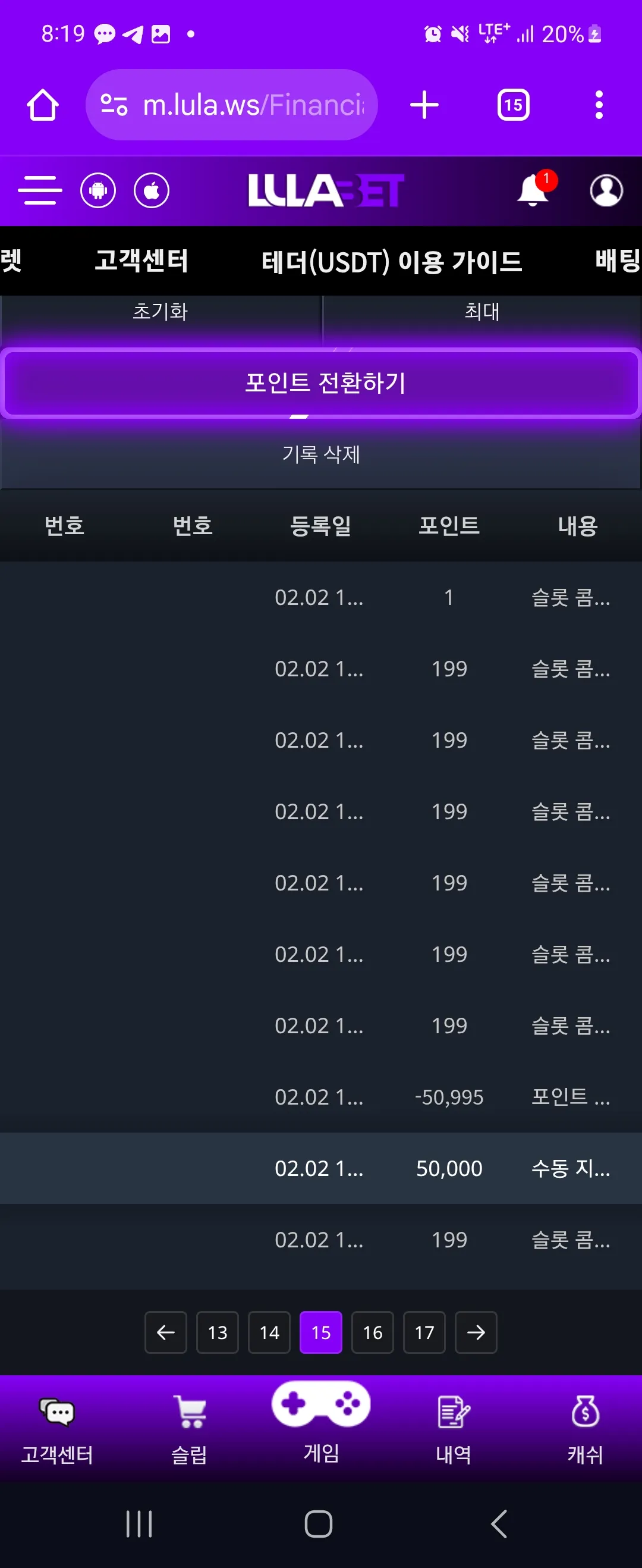Go to page 16
The width and height of the screenshot is (642, 1568).
[373, 1332]
